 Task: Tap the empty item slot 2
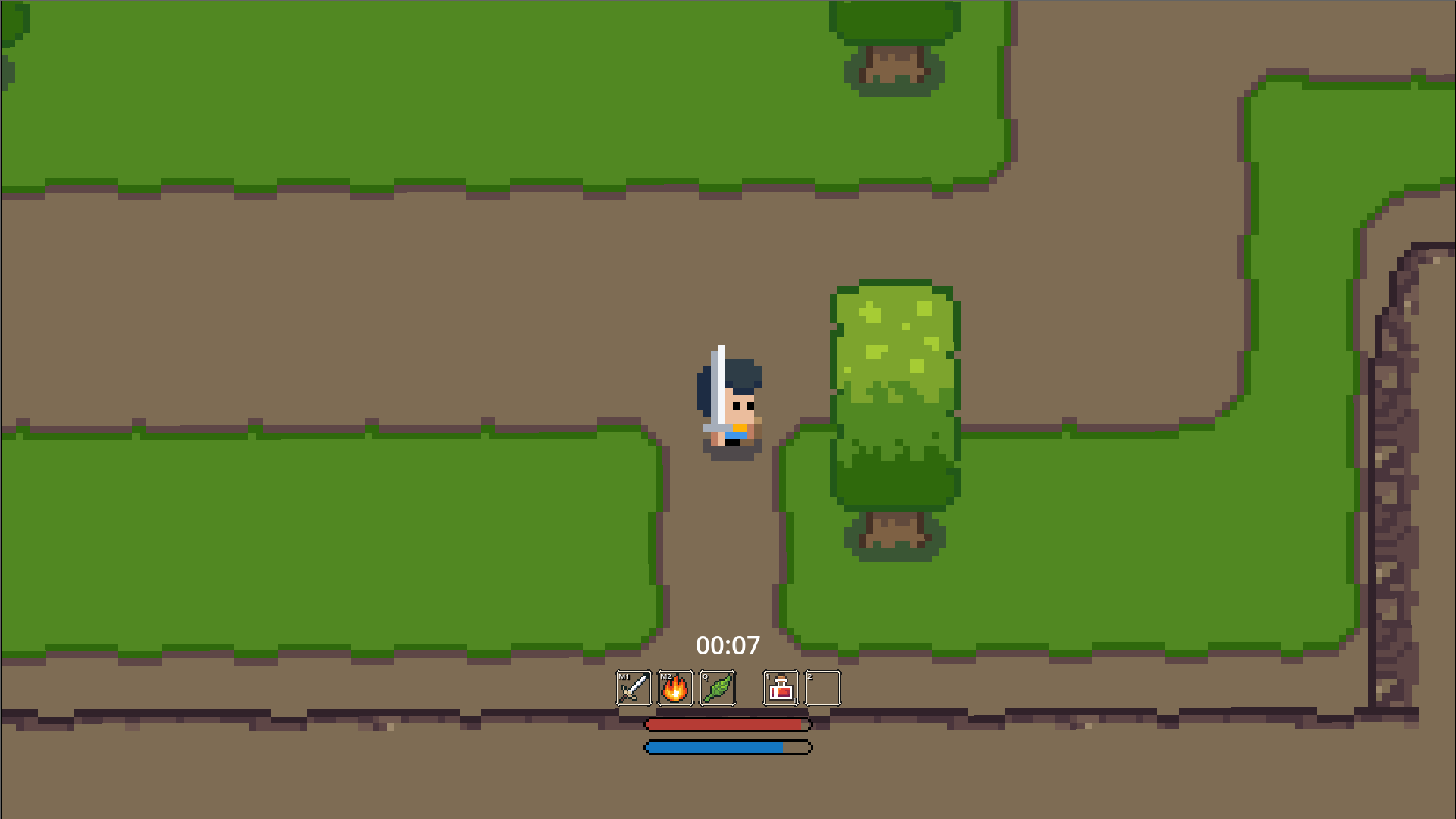822,688
